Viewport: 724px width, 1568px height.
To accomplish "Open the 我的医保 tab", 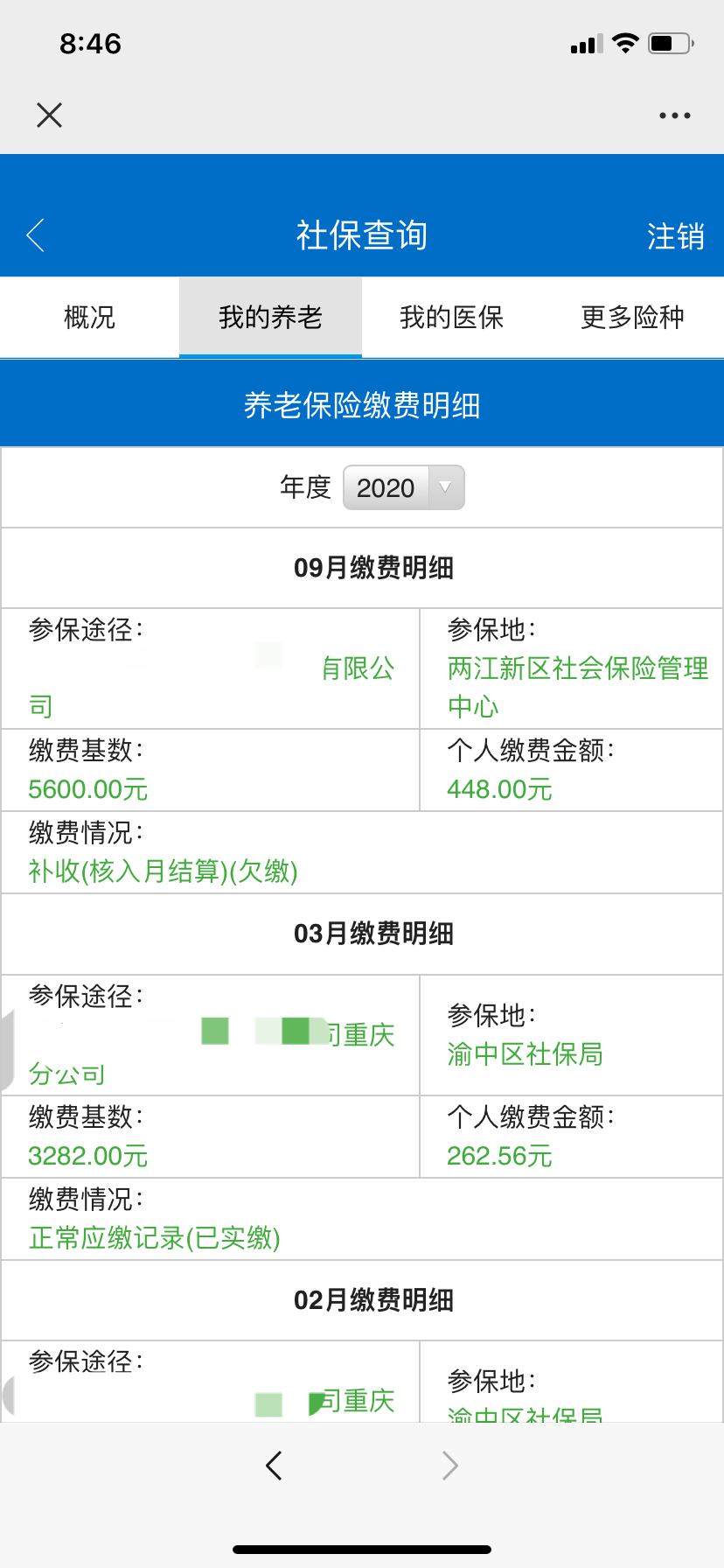I will pyautogui.click(x=451, y=317).
